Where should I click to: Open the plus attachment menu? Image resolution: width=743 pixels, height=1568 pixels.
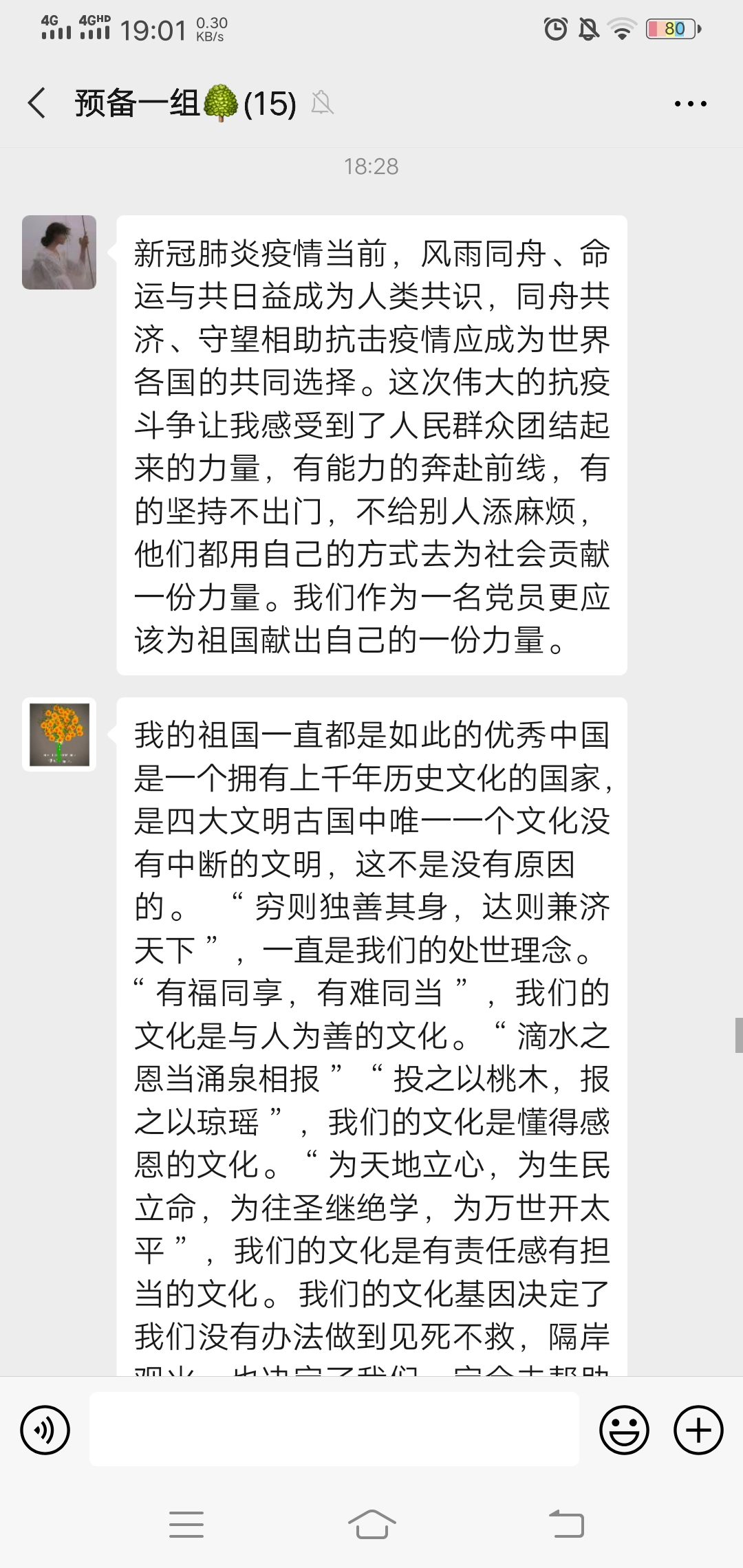pyautogui.click(x=698, y=1430)
